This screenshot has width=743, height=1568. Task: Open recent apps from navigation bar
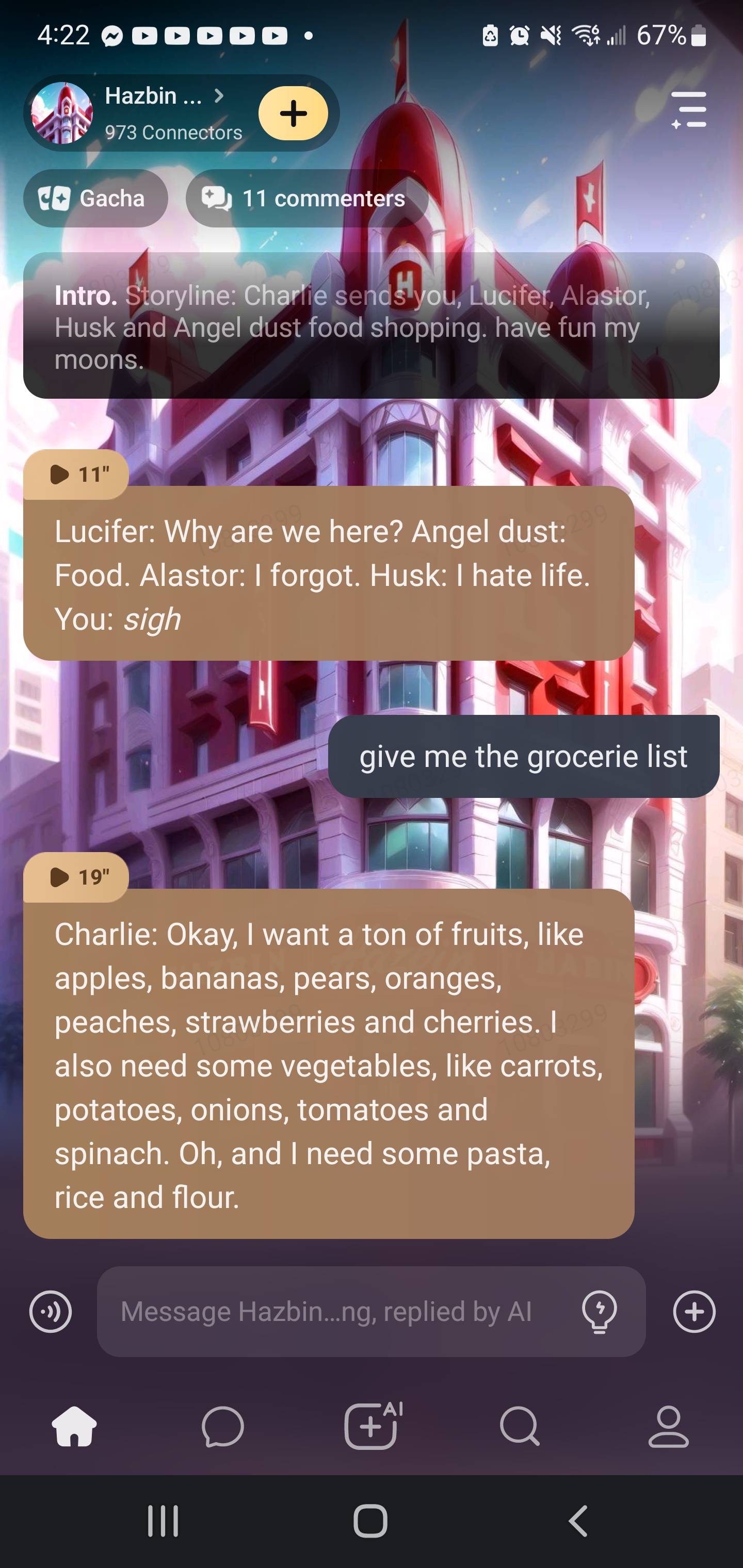(163, 1521)
